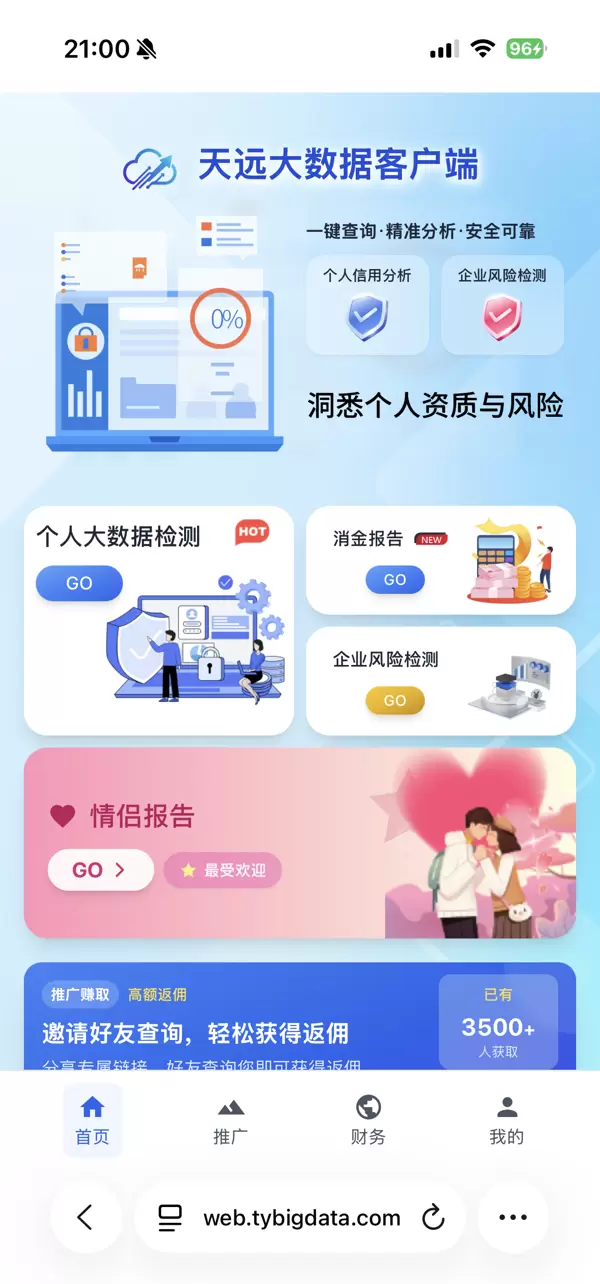Tap the web.tybigdata.com address bar
Image resolution: width=600 pixels, height=1284 pixels.
point(301,1218)
